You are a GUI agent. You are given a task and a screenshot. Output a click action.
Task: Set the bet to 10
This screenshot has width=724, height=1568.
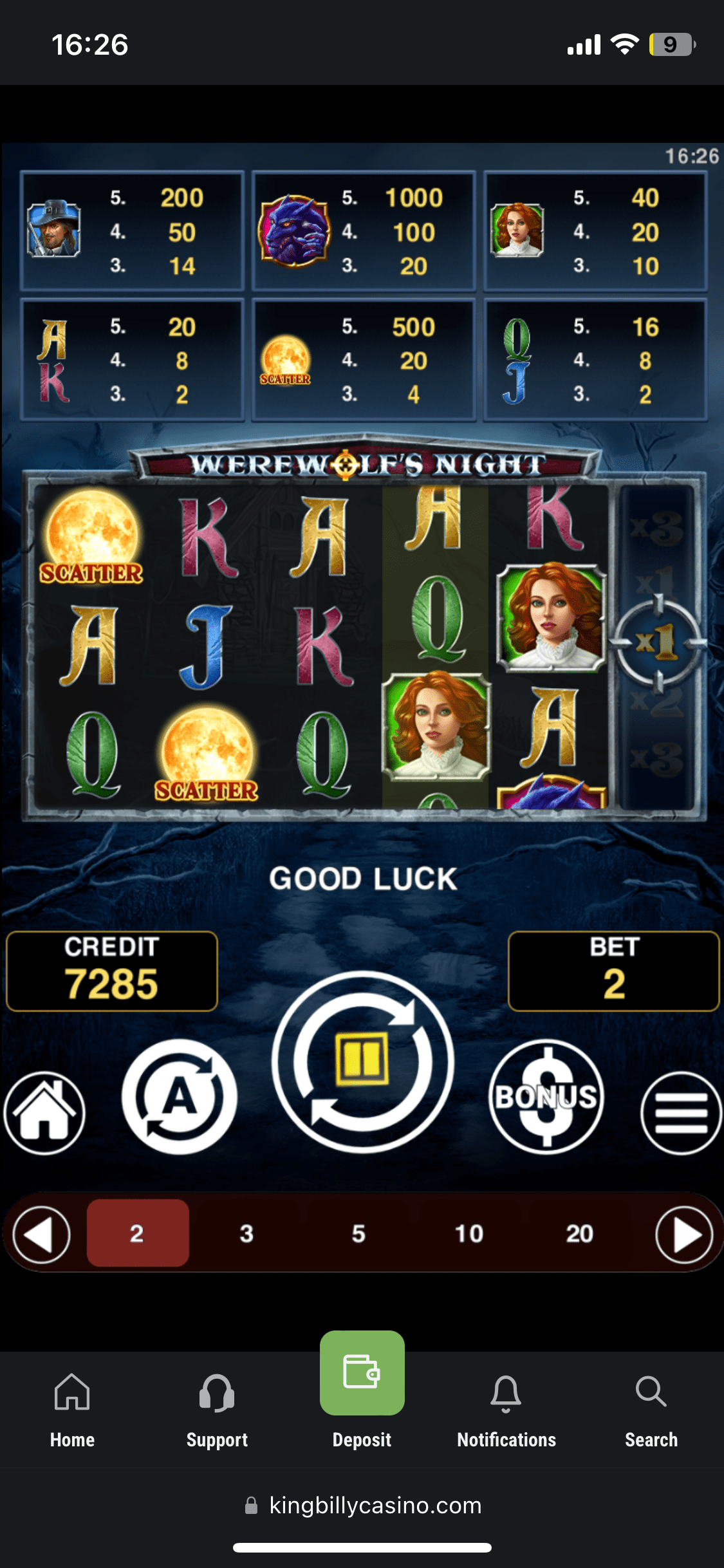pos(469,1233)
